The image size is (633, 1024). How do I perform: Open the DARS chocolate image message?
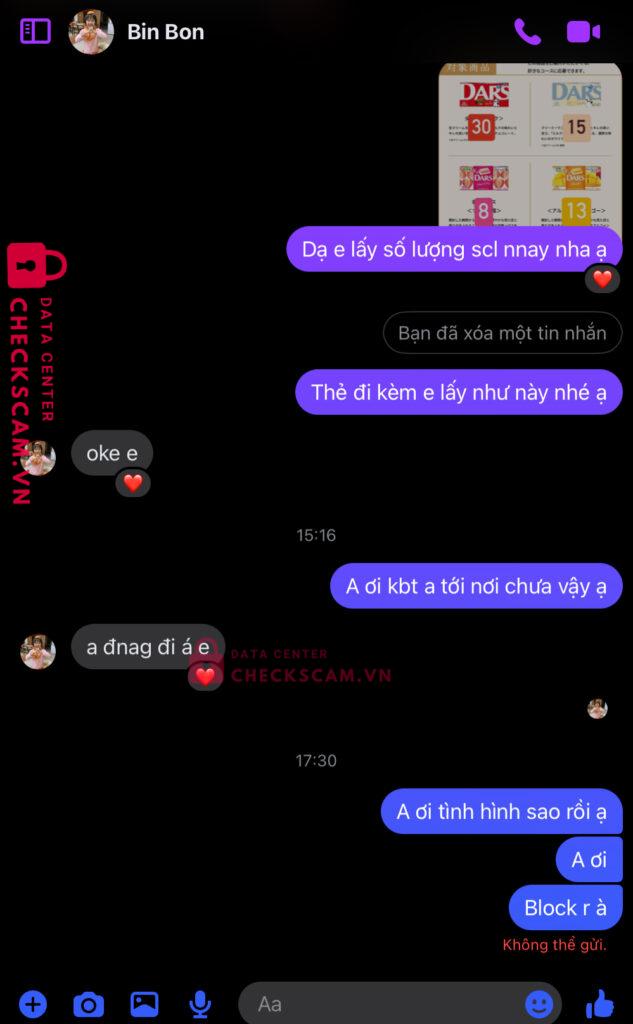point(530,145)
